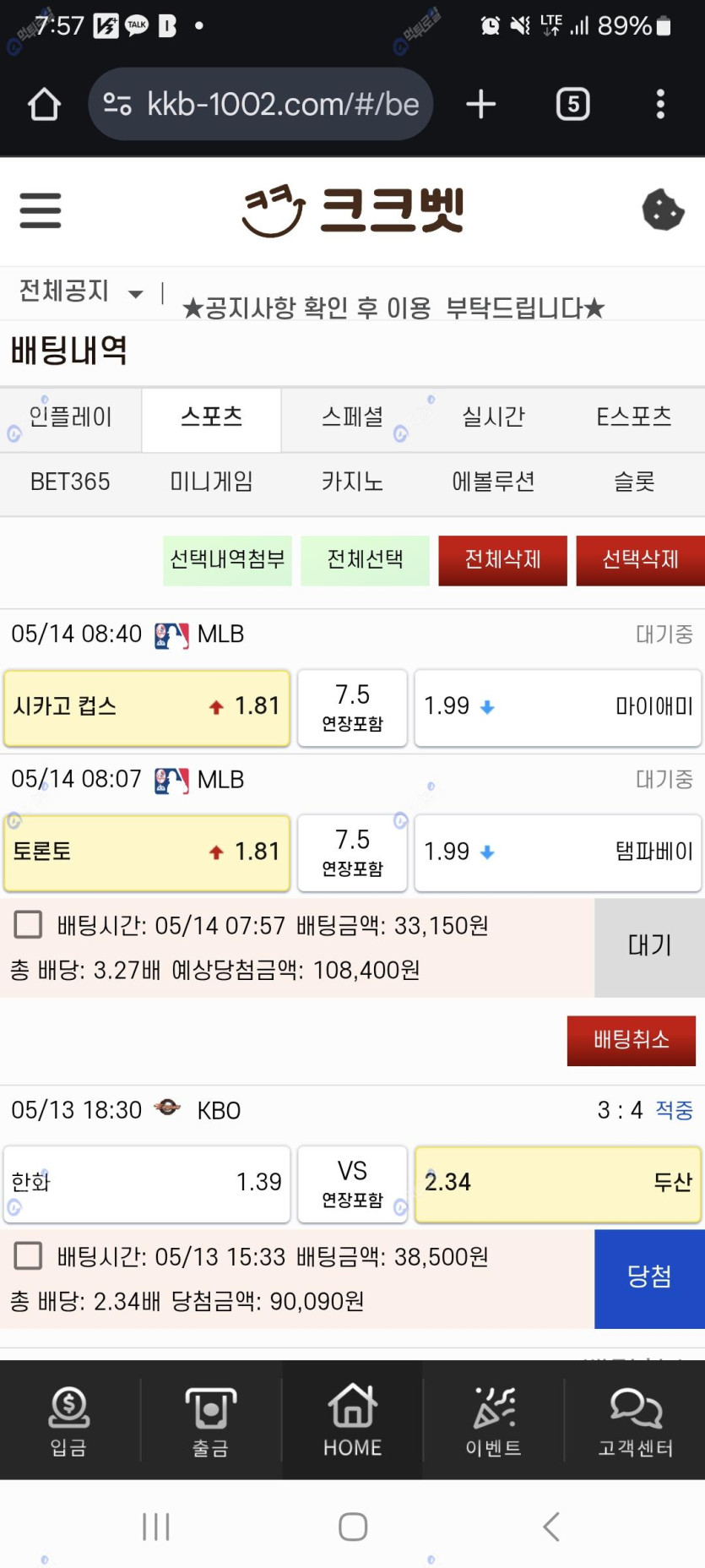Image resolution: width=705 pixels, height=1568 pixels.
Task: Check the box for the 38,500원 bet
Action: [x=29, y=1256]
